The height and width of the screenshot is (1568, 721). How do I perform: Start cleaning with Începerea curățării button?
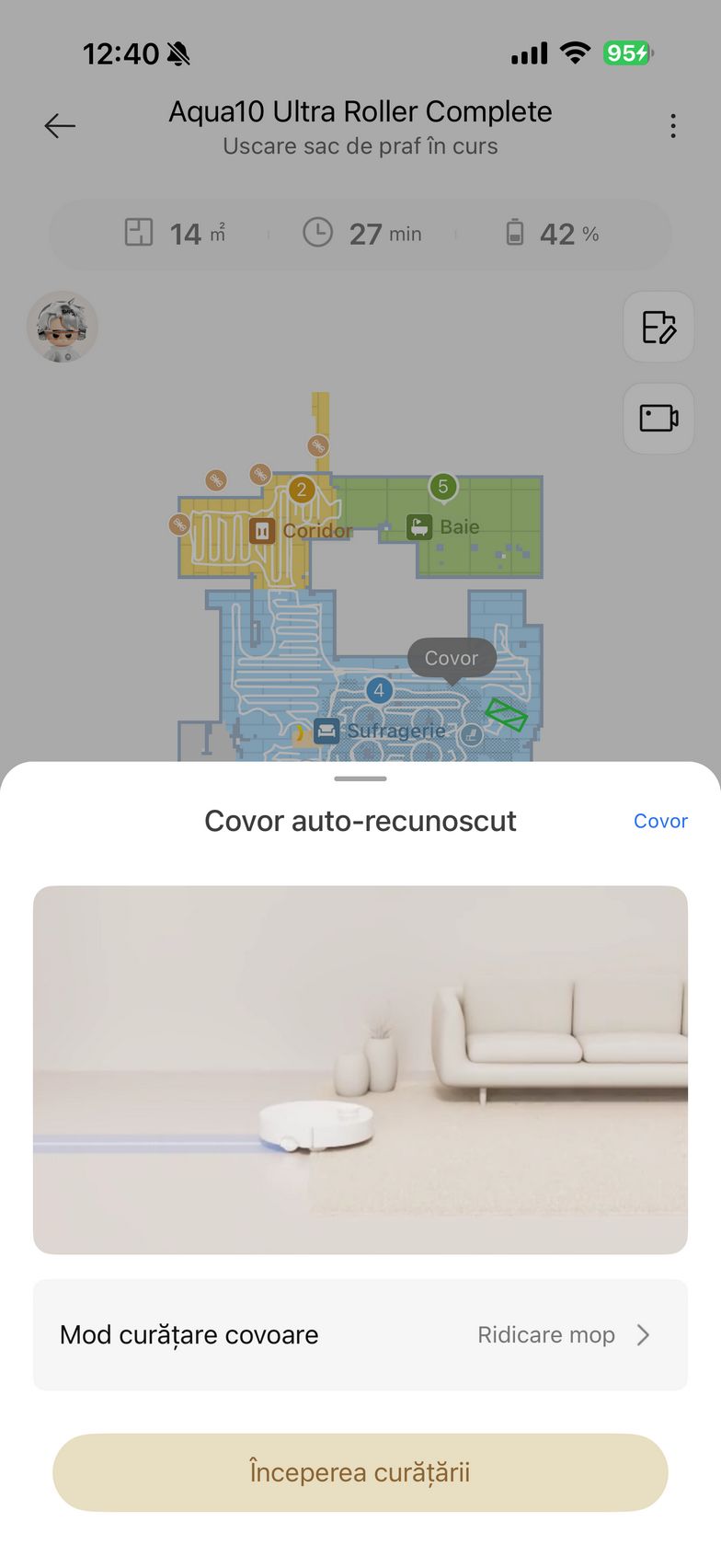coord(360,1471)
